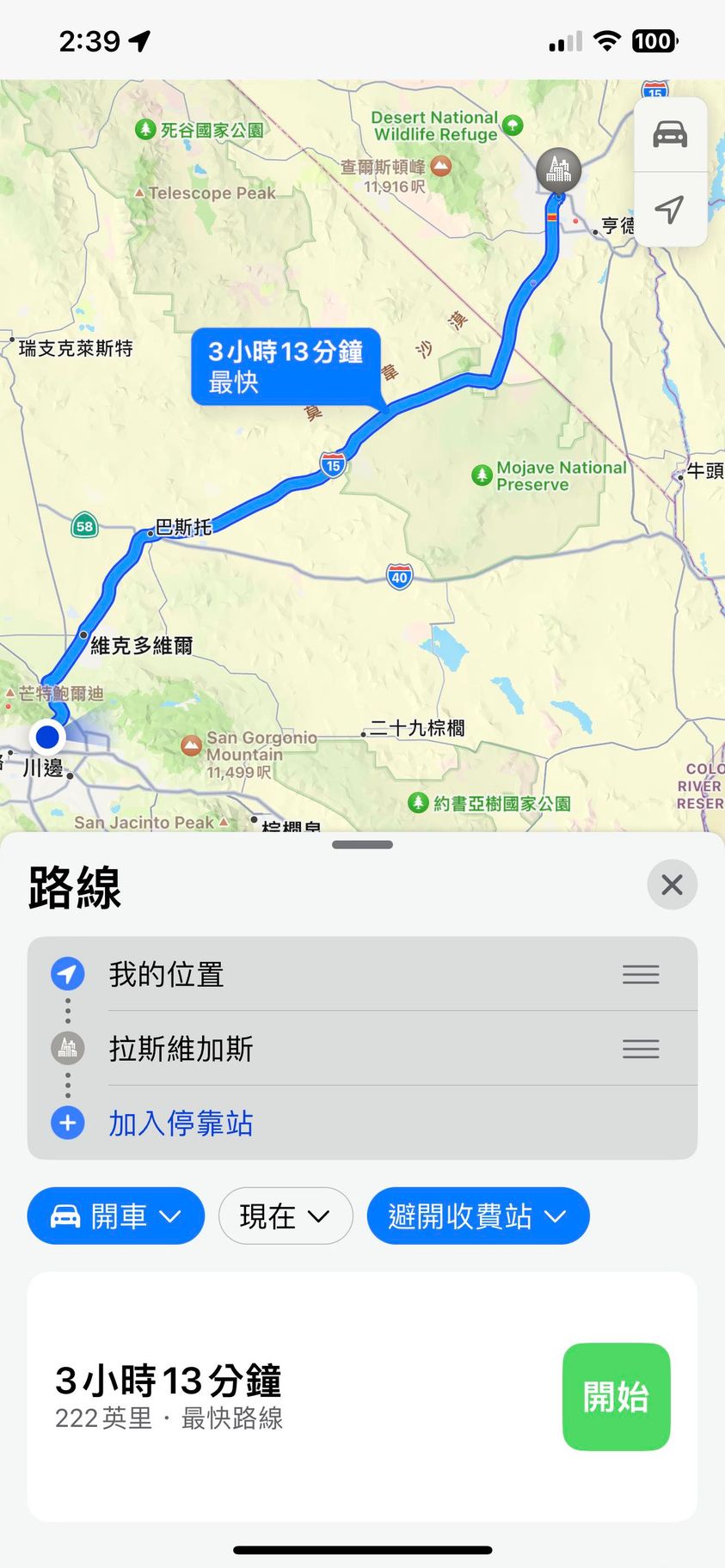Open the 避開收費站 route options dropdown
The image size is (725, 1568).
click(477, 1216)
